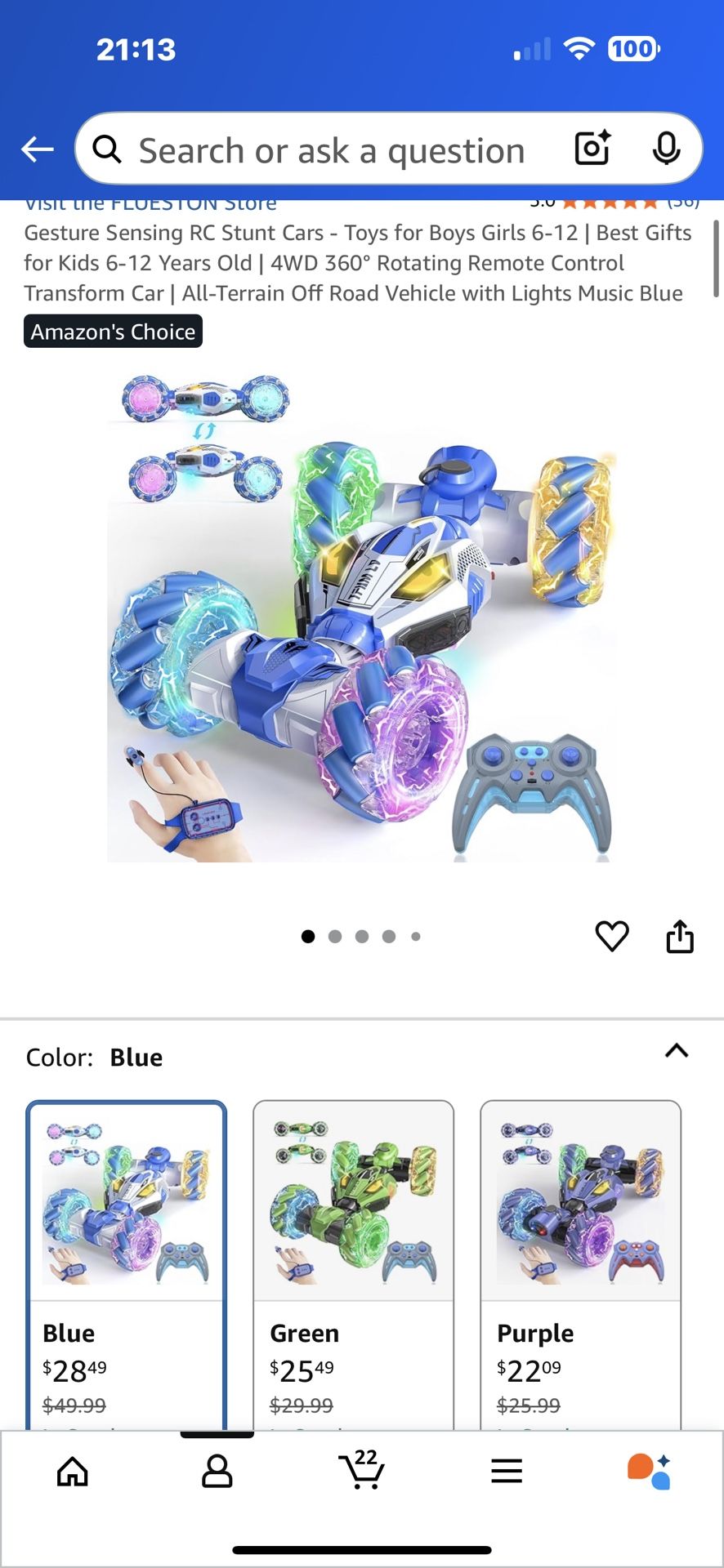Add item to wish list heart

pyautogui.click(x=611, y=936)
